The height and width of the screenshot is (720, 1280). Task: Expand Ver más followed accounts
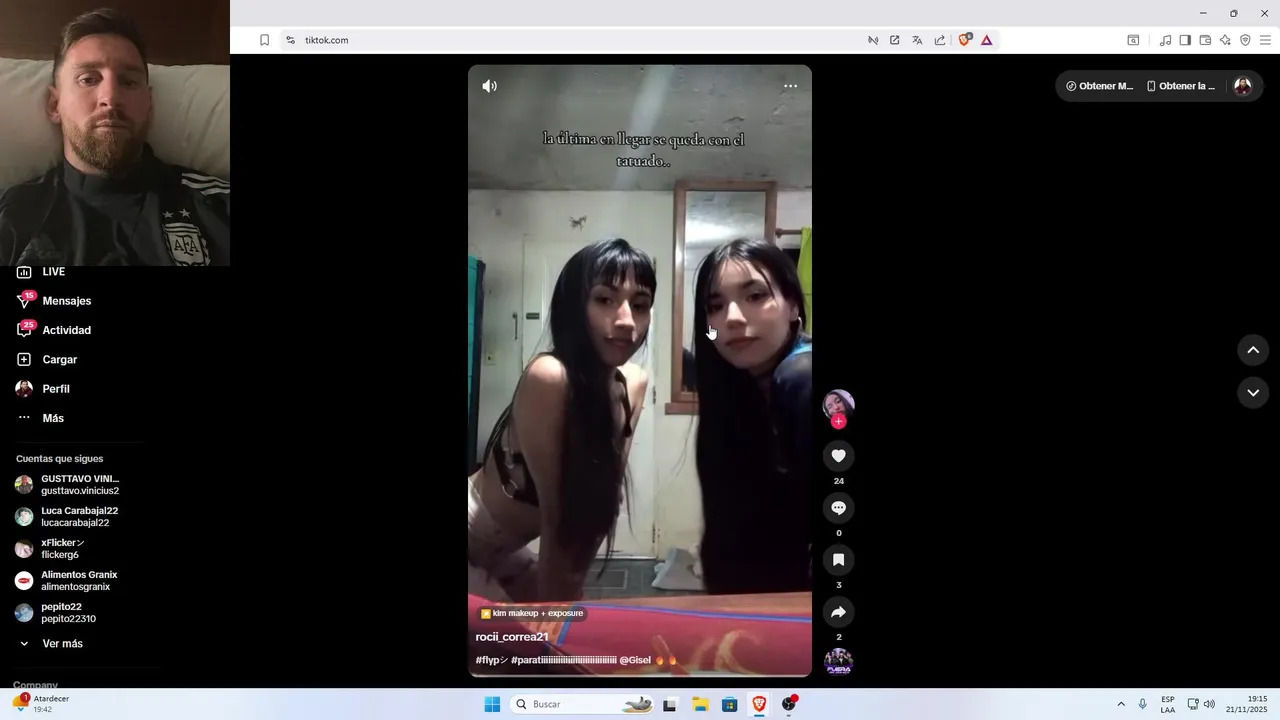pyautogui.click(x=62, y=644)
